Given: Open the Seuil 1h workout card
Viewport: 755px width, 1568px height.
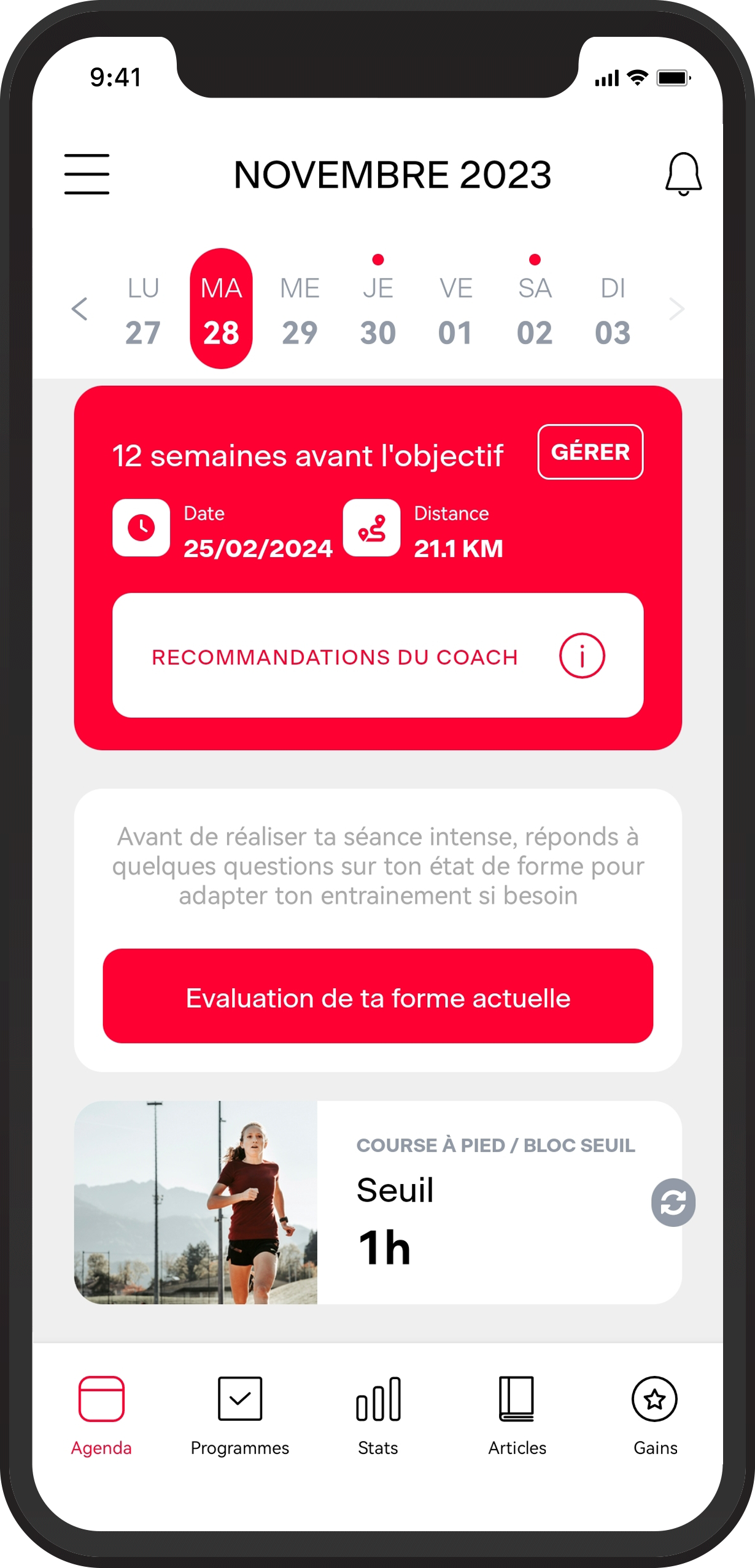Looking at the screenshot, I should (378, 1202).
